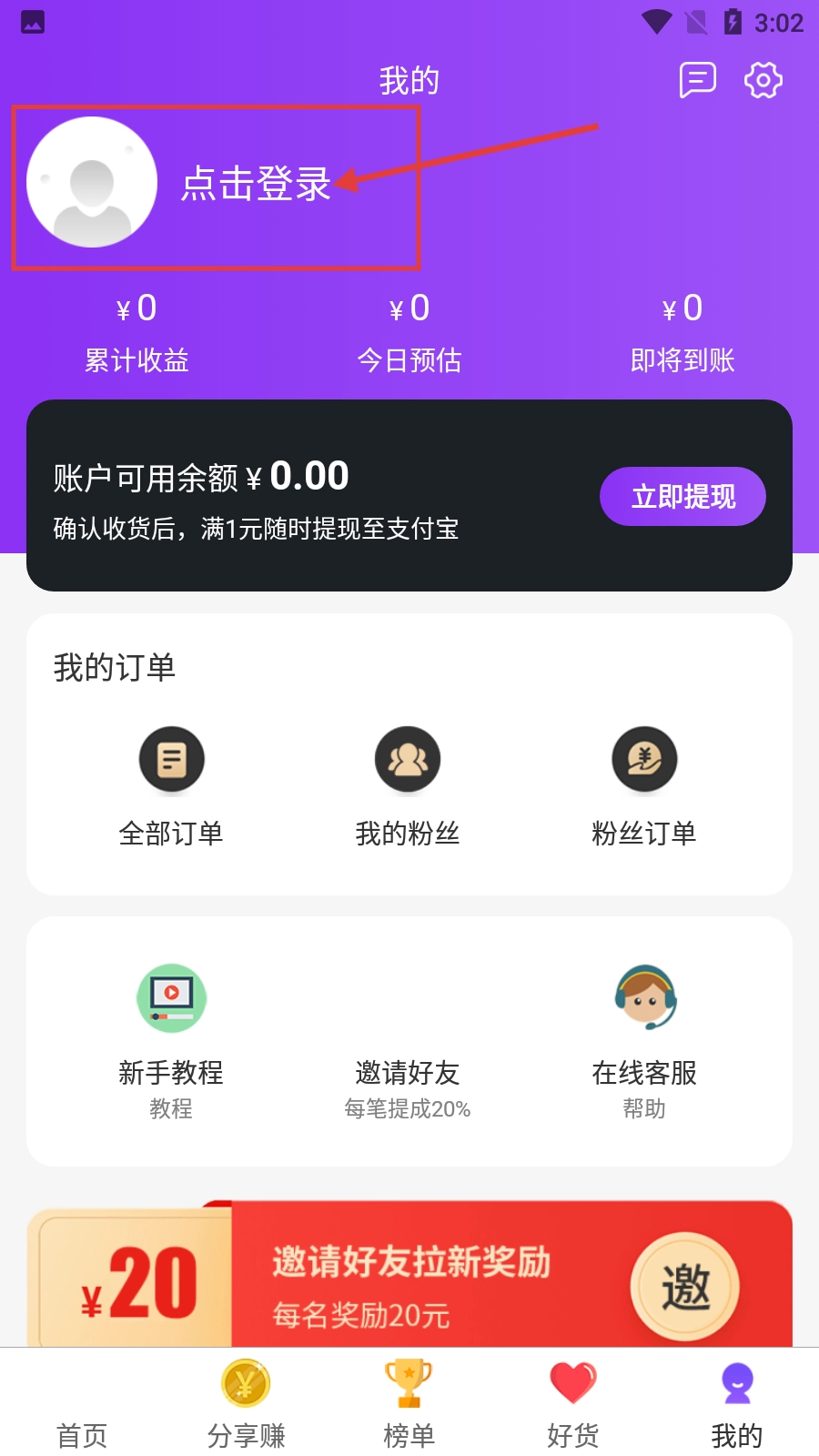Tap 立即提现 to withdraw balance

click(x=682, y=497)
